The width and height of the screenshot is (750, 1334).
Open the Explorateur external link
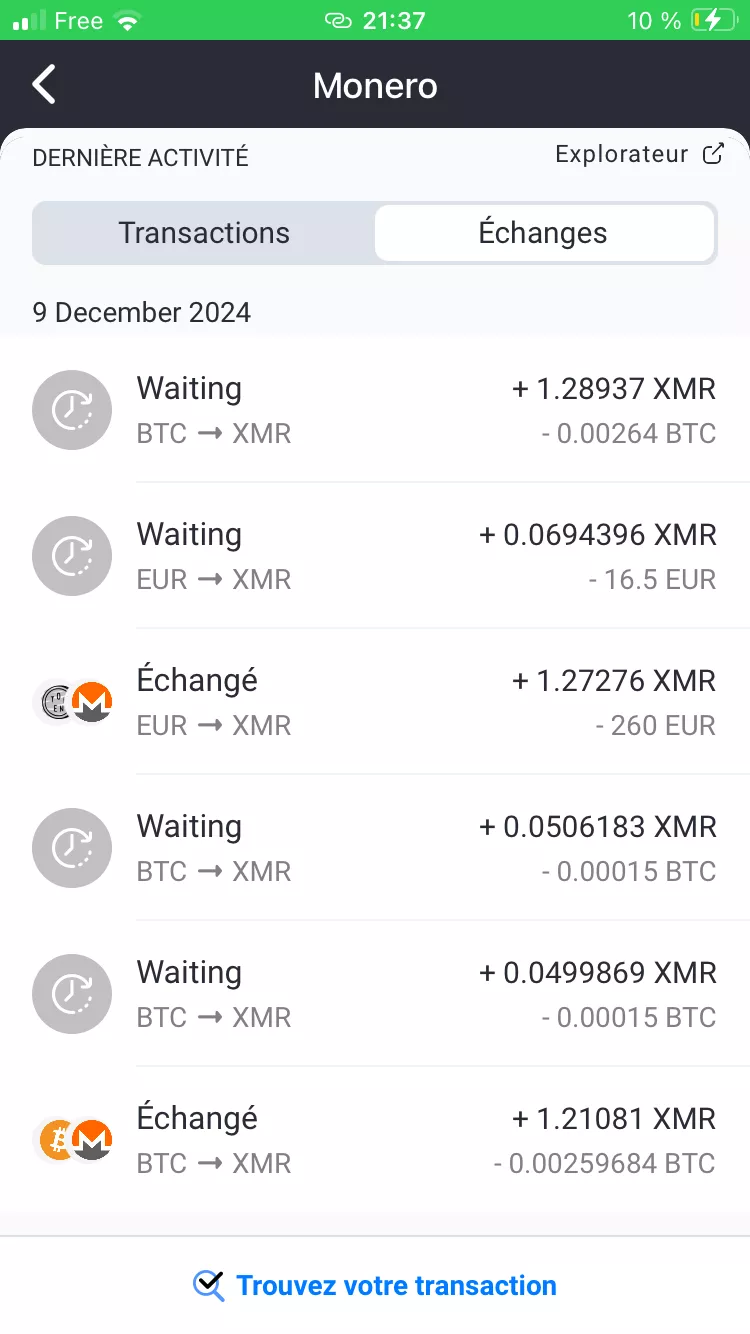(x=640, y=154)
